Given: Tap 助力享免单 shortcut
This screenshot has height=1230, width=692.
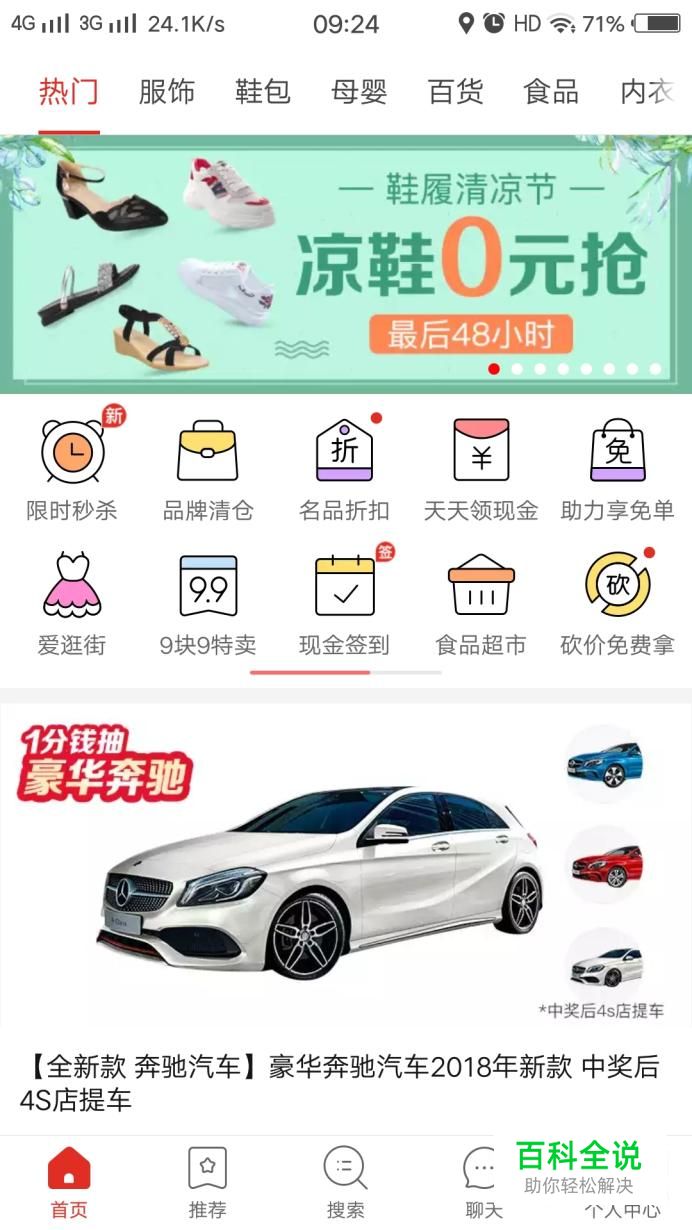Looking at the screenshot, I should coord(618,466).
